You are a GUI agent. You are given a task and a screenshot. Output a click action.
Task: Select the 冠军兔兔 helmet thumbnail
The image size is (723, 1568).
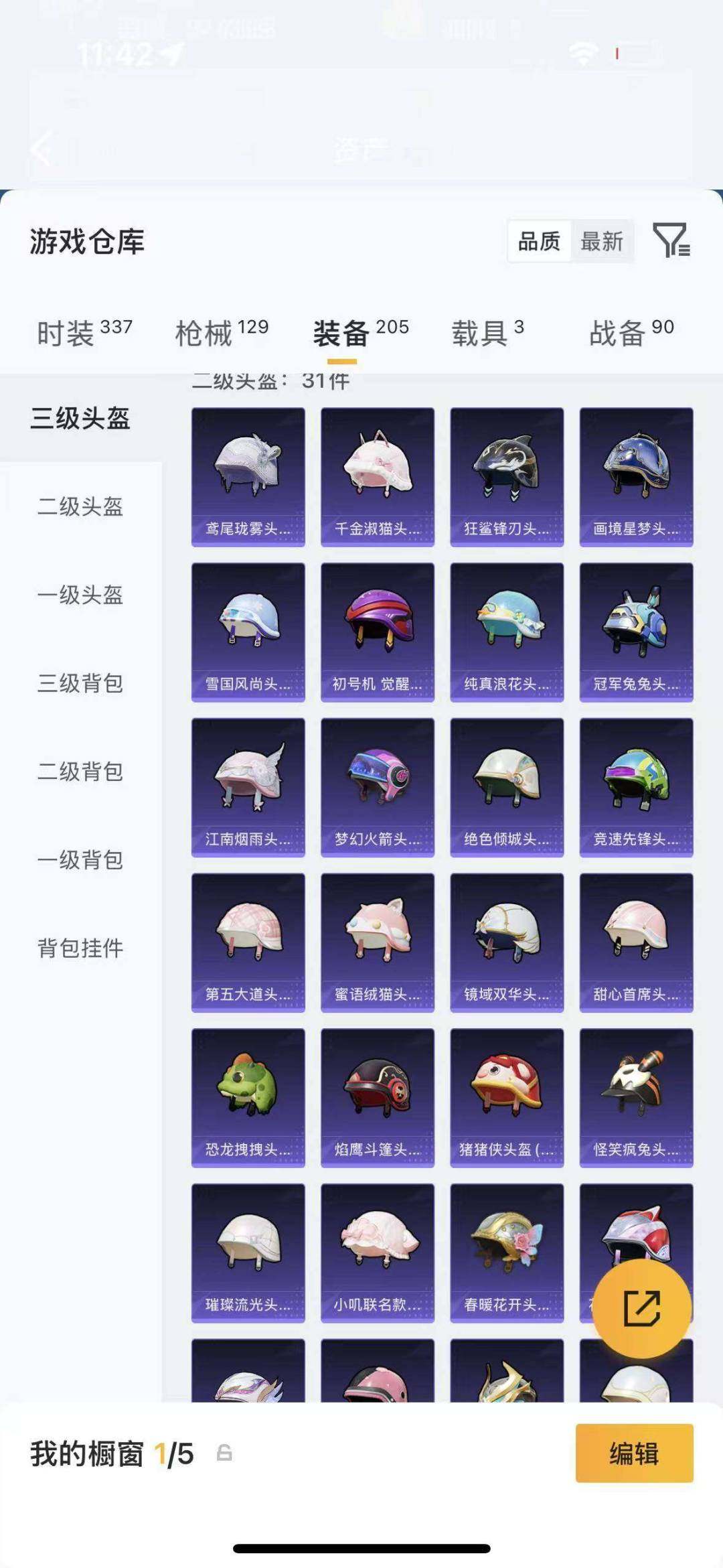click(x=636, y=628)
